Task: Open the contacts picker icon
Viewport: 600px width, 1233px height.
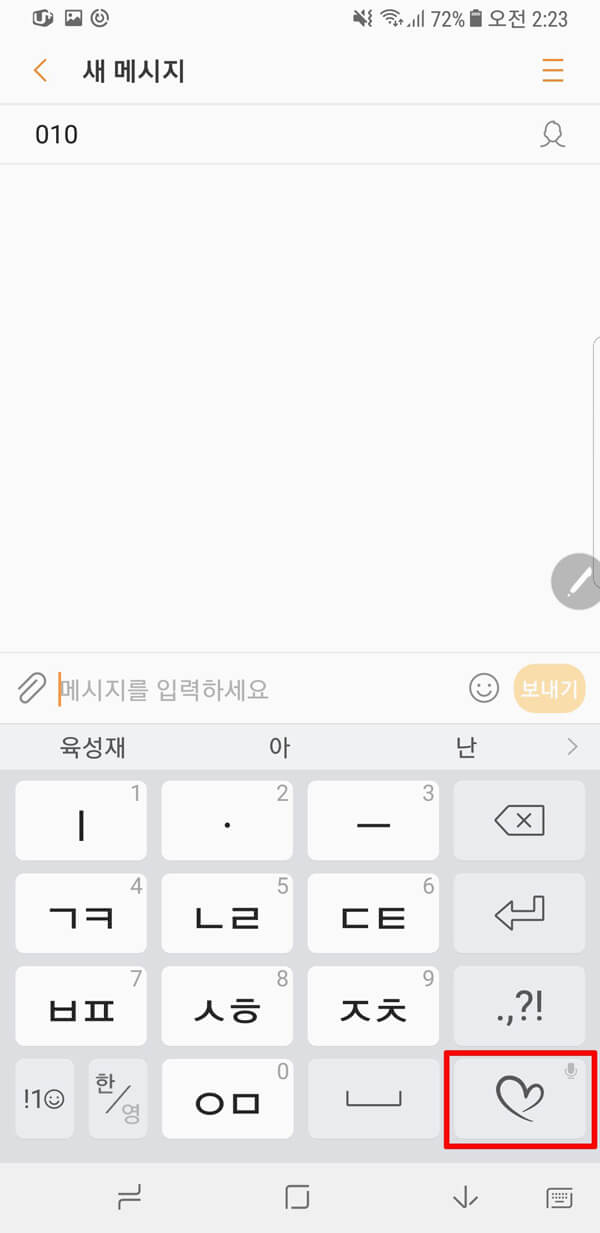Action: point(552,135)
